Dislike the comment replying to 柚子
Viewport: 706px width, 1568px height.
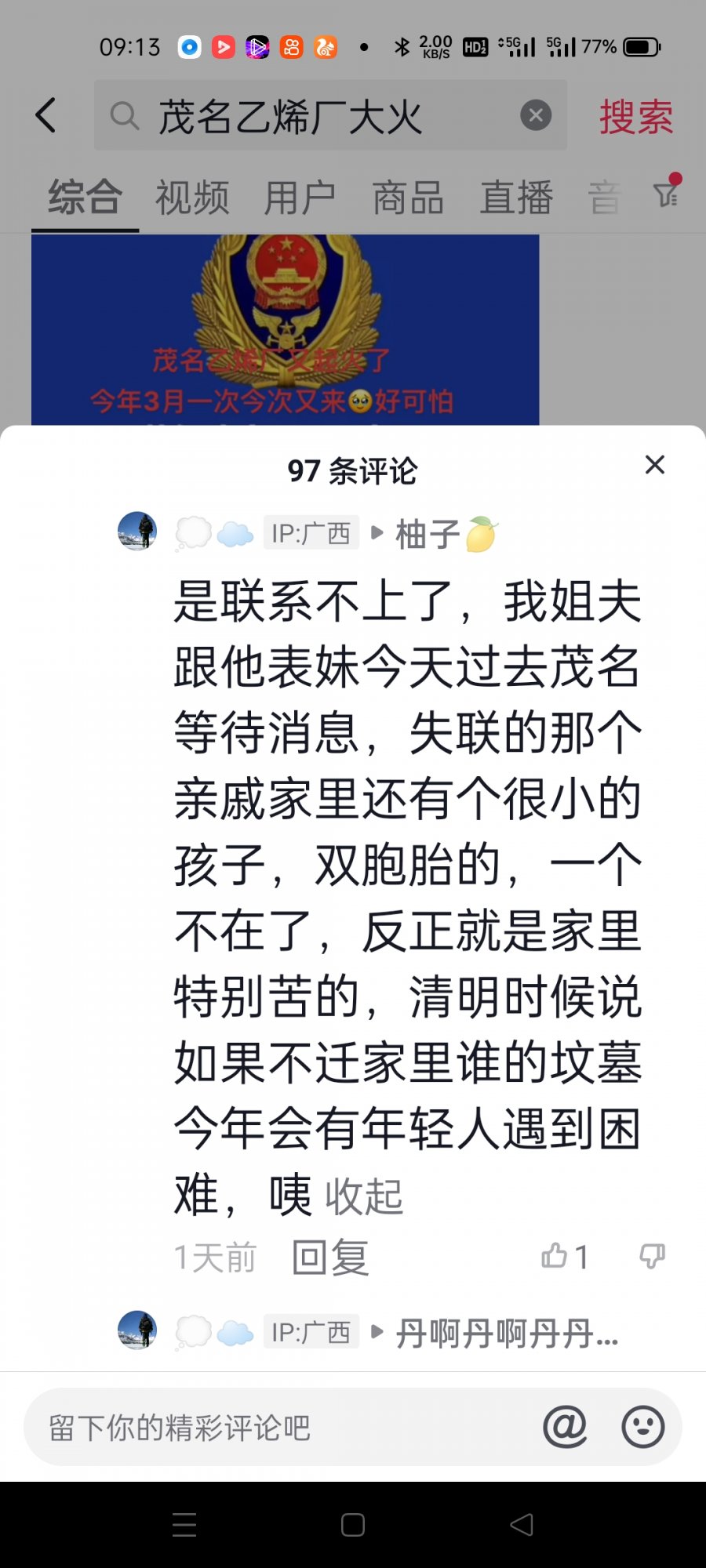652,1256
